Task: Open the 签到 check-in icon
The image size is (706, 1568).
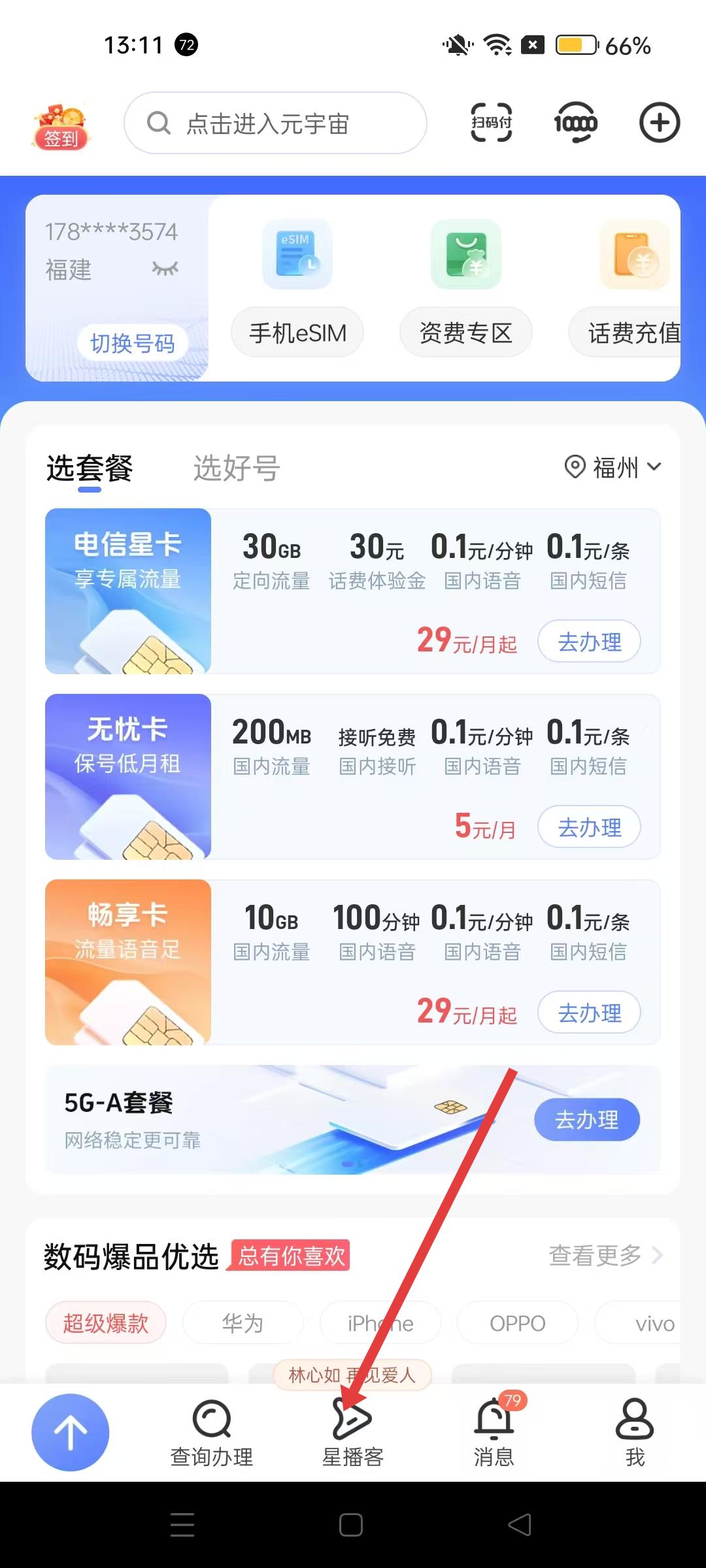Action: click(x=60, y=125)
